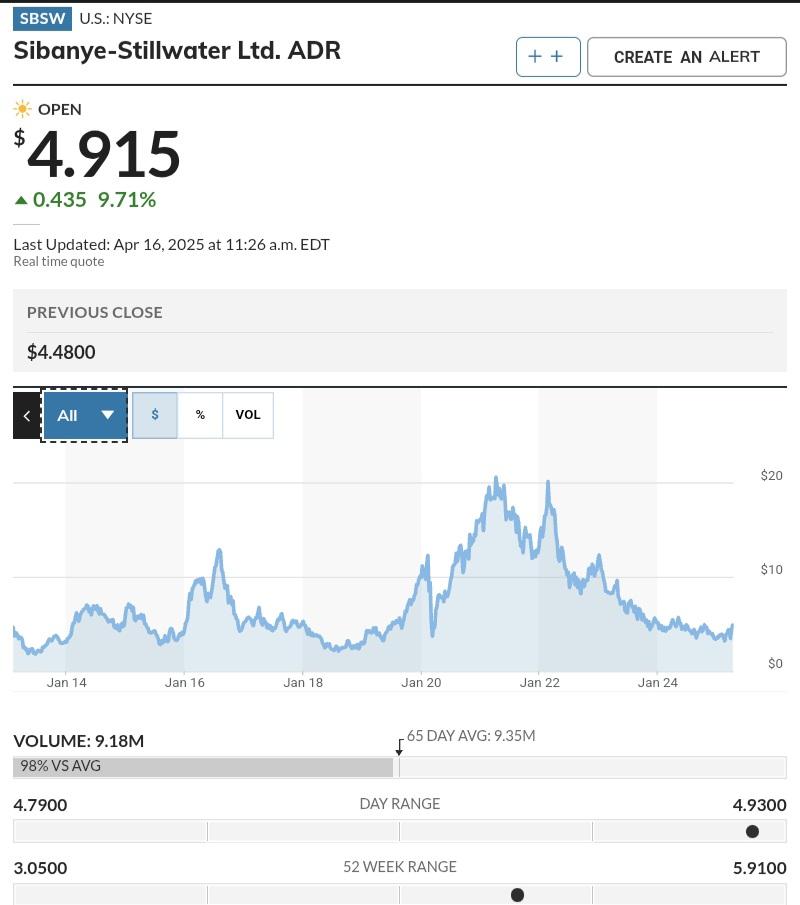Create an alert for Sibanye-Stillwater

tap(686, 57)
